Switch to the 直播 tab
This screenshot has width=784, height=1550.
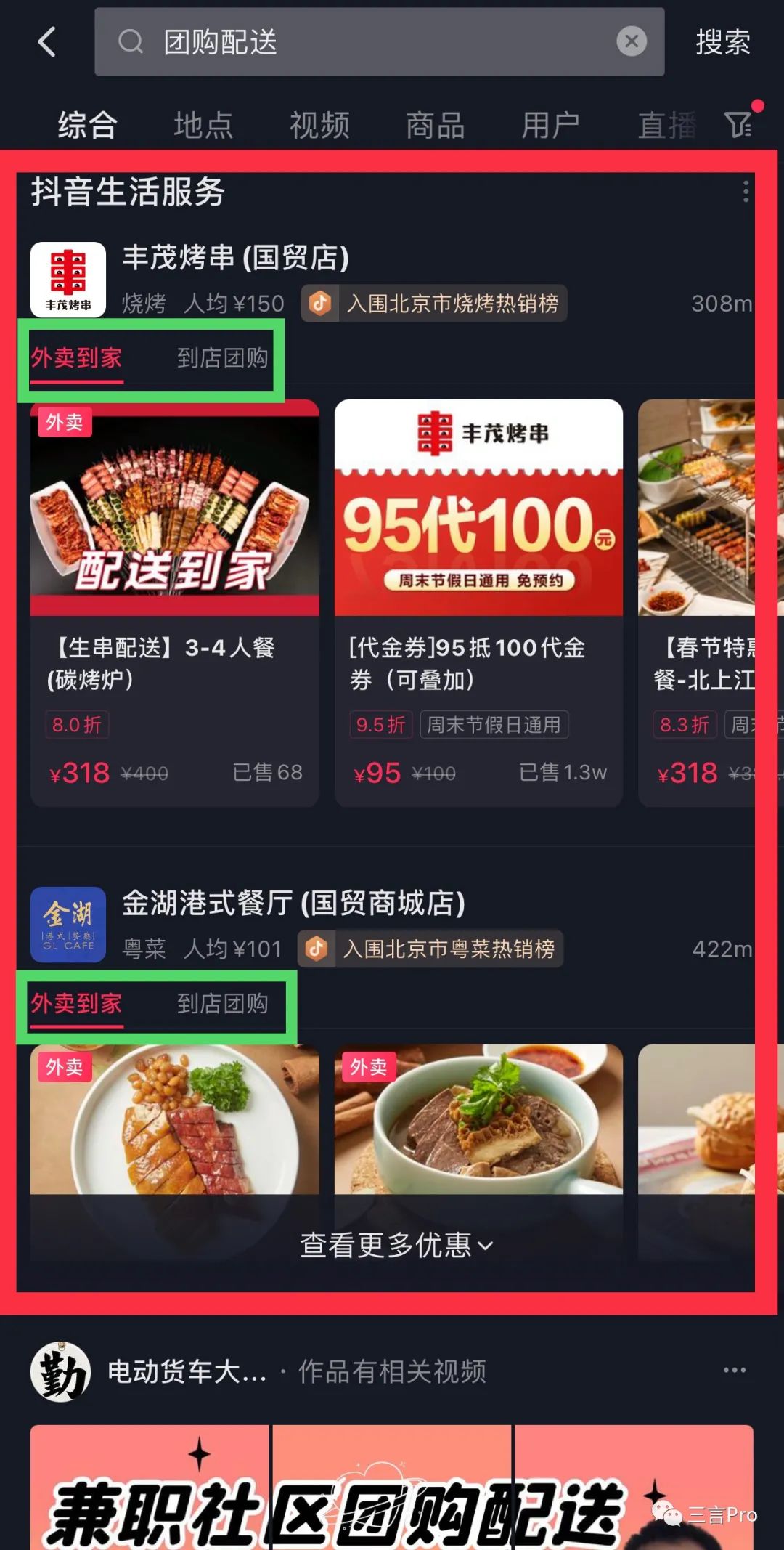(666, 125)
